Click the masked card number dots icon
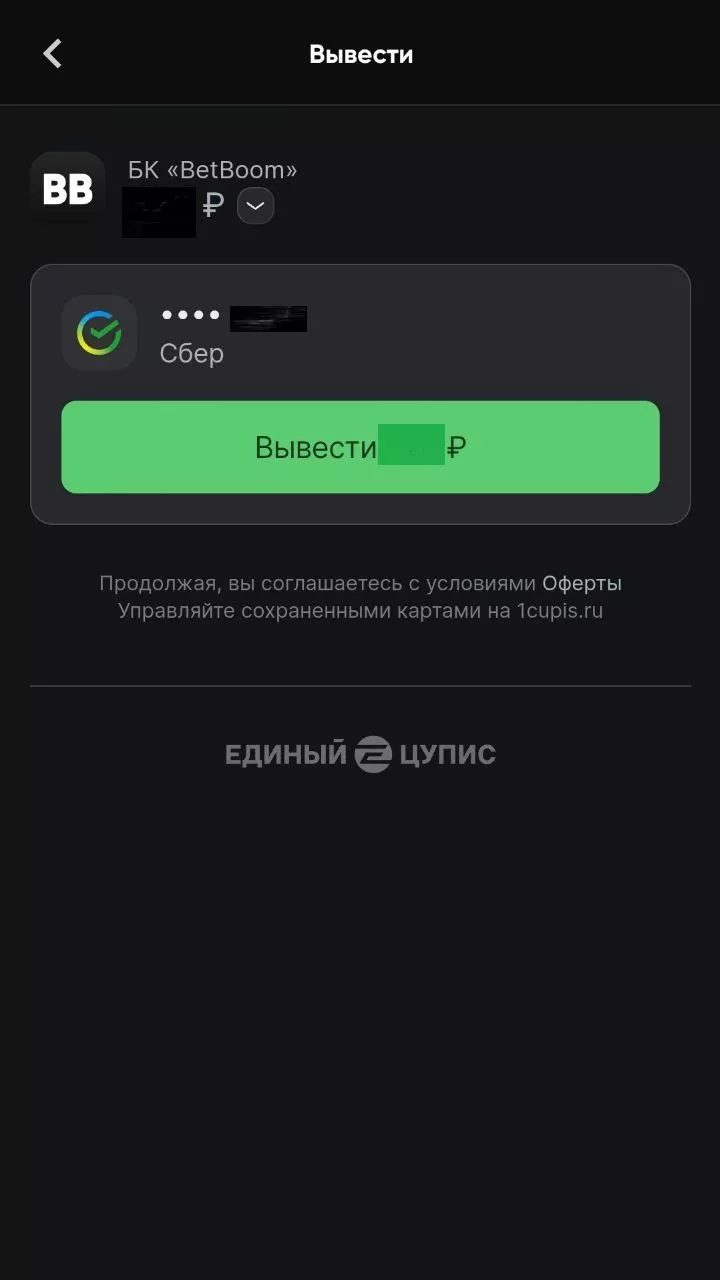Screen dimensions: 720x1280 (x=190, y=315)
